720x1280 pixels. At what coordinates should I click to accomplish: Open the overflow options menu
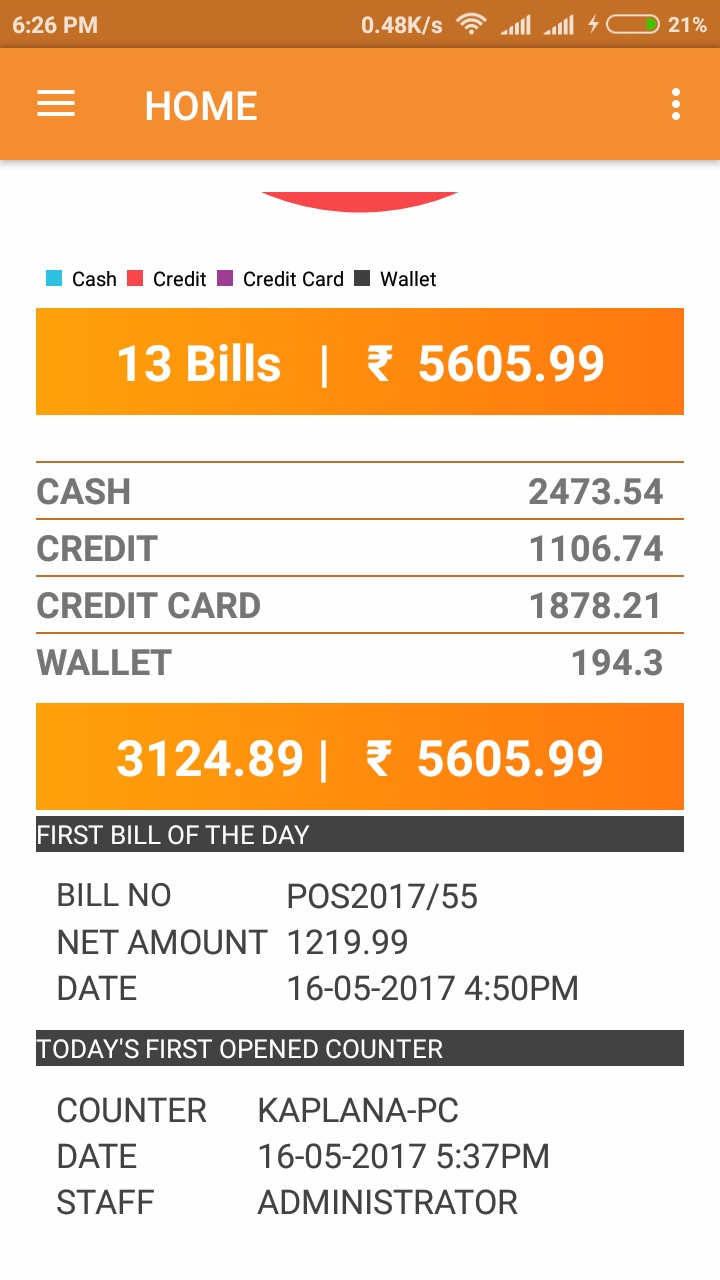pos(677,104)
